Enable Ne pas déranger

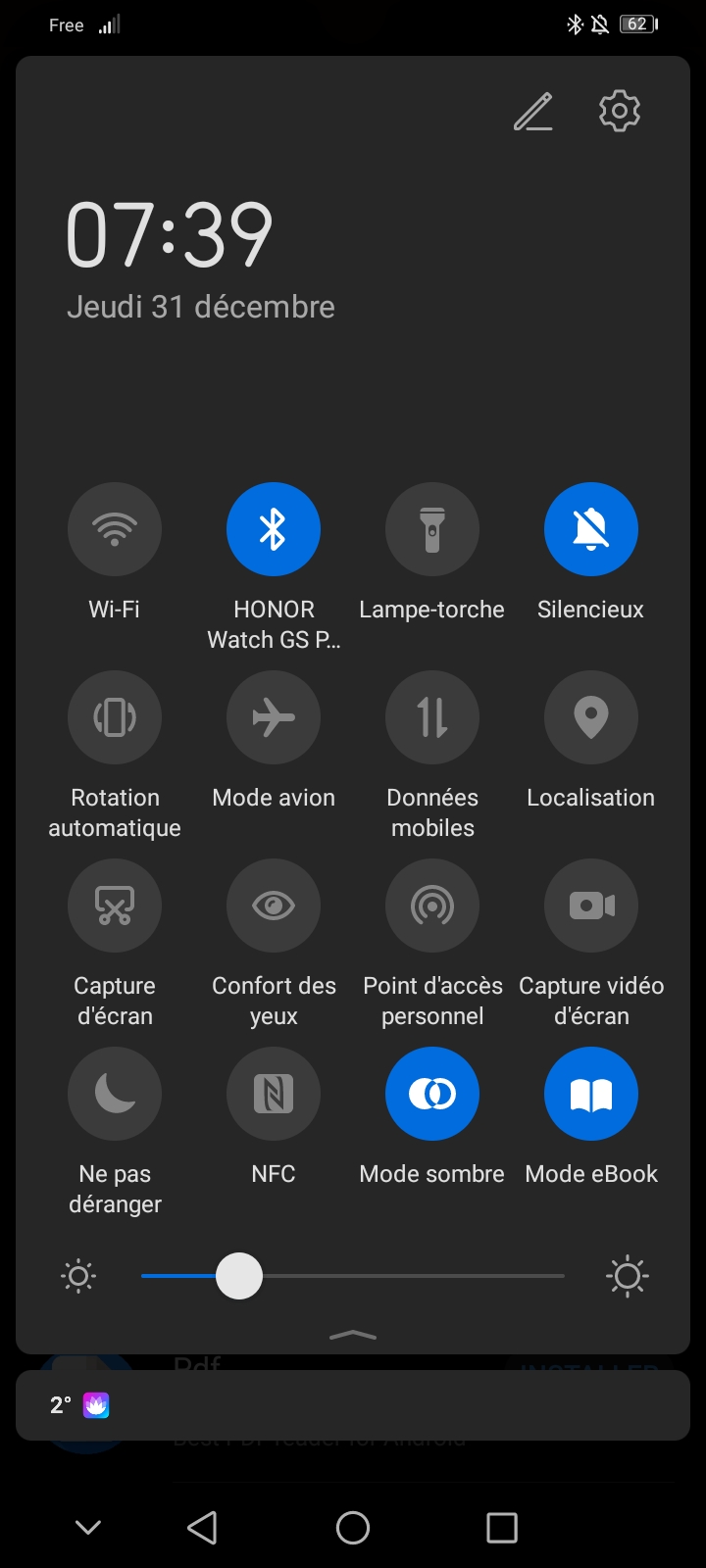click(x=115, y=1094)
